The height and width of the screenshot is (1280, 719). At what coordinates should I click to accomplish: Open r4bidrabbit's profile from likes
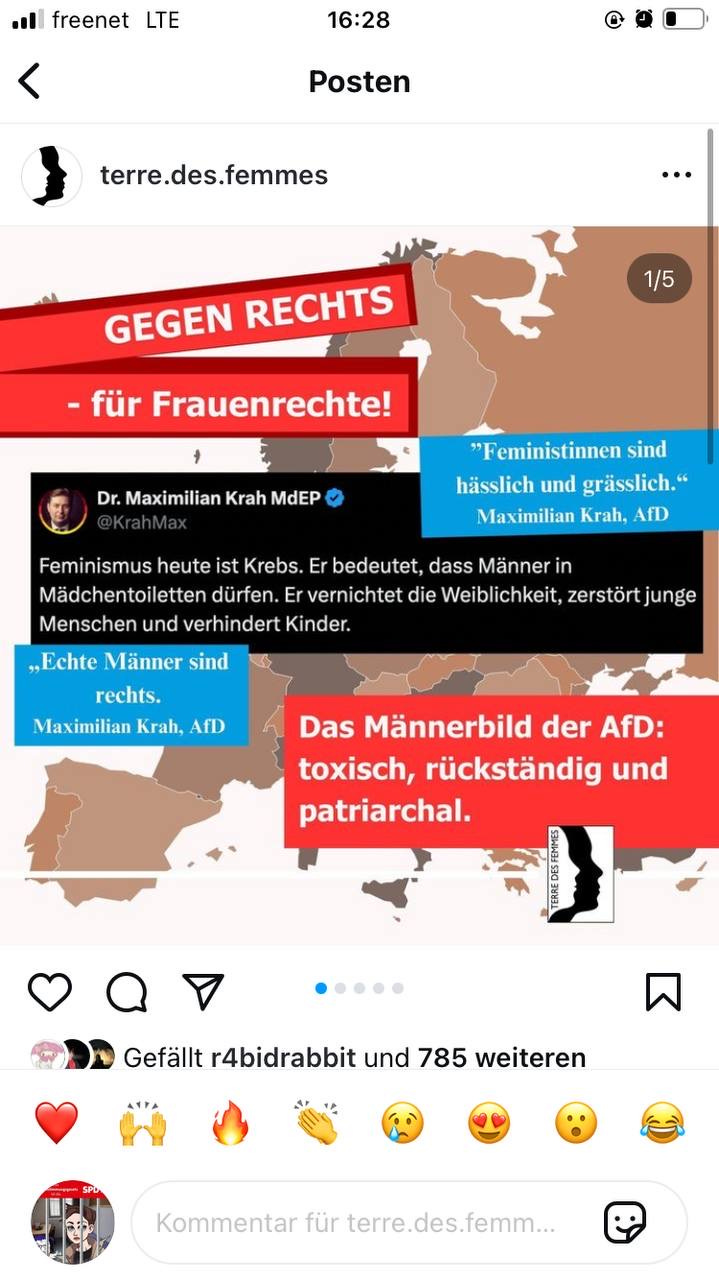[283, 1057]
